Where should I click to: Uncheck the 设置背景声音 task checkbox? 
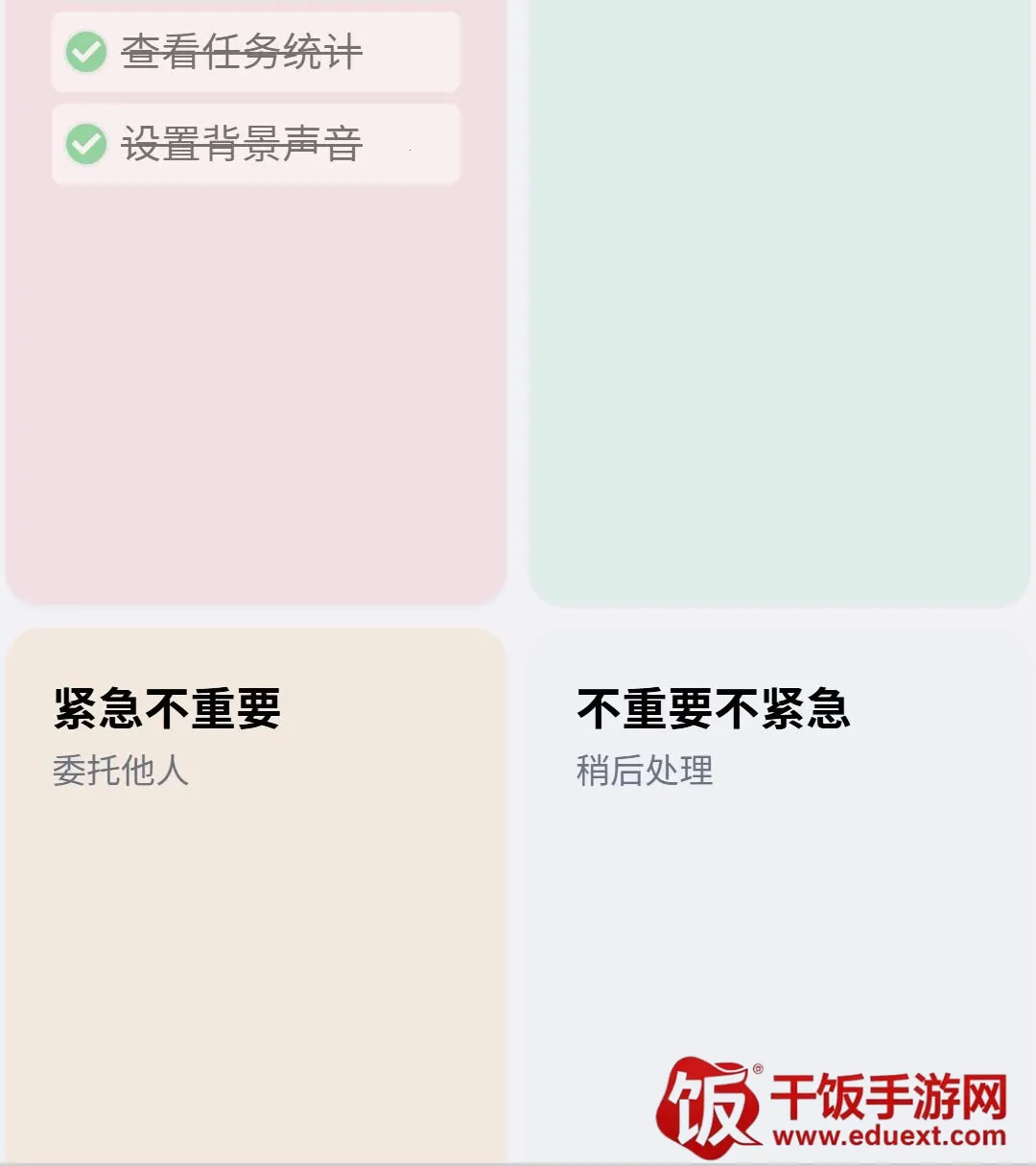[x=85, y=144]
